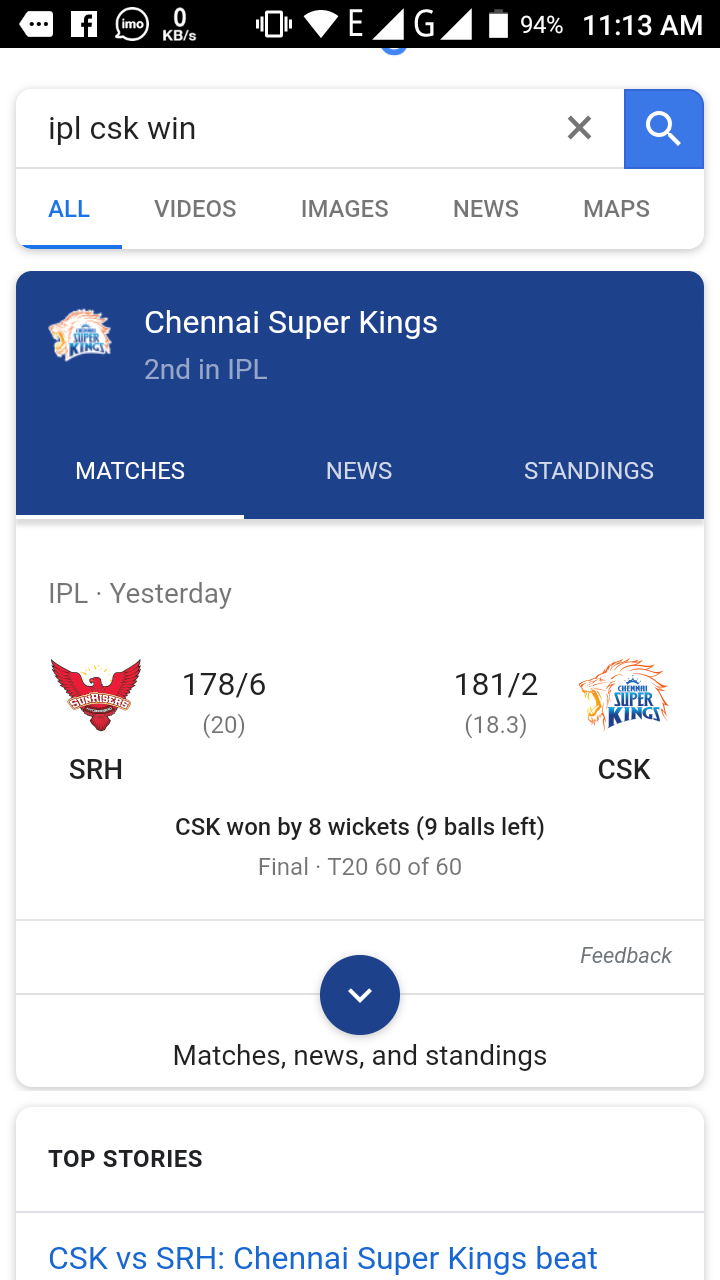
Task: Tap the search field containing ipl csk win
Action: pos(290,129)
